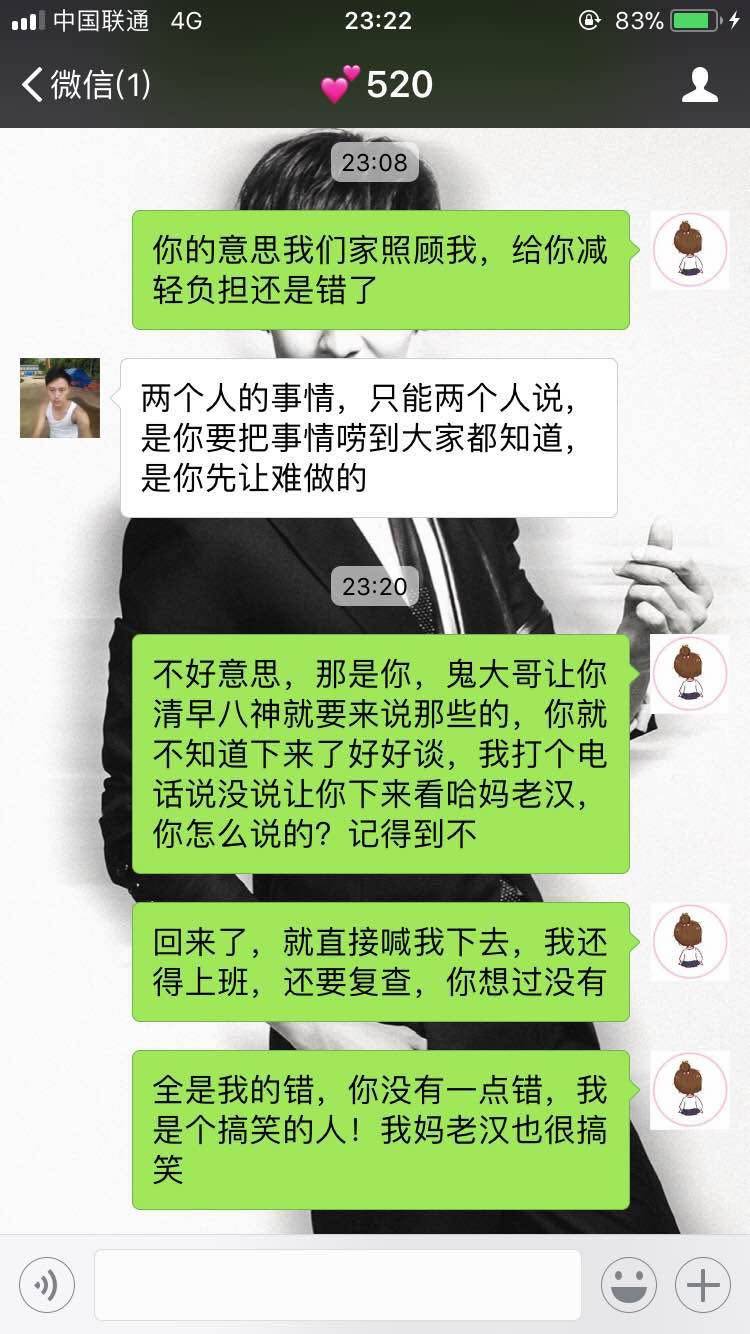This screenshot has height=1334, width=750.
Task: Tap the message text field
Action: pos(338,1285)
